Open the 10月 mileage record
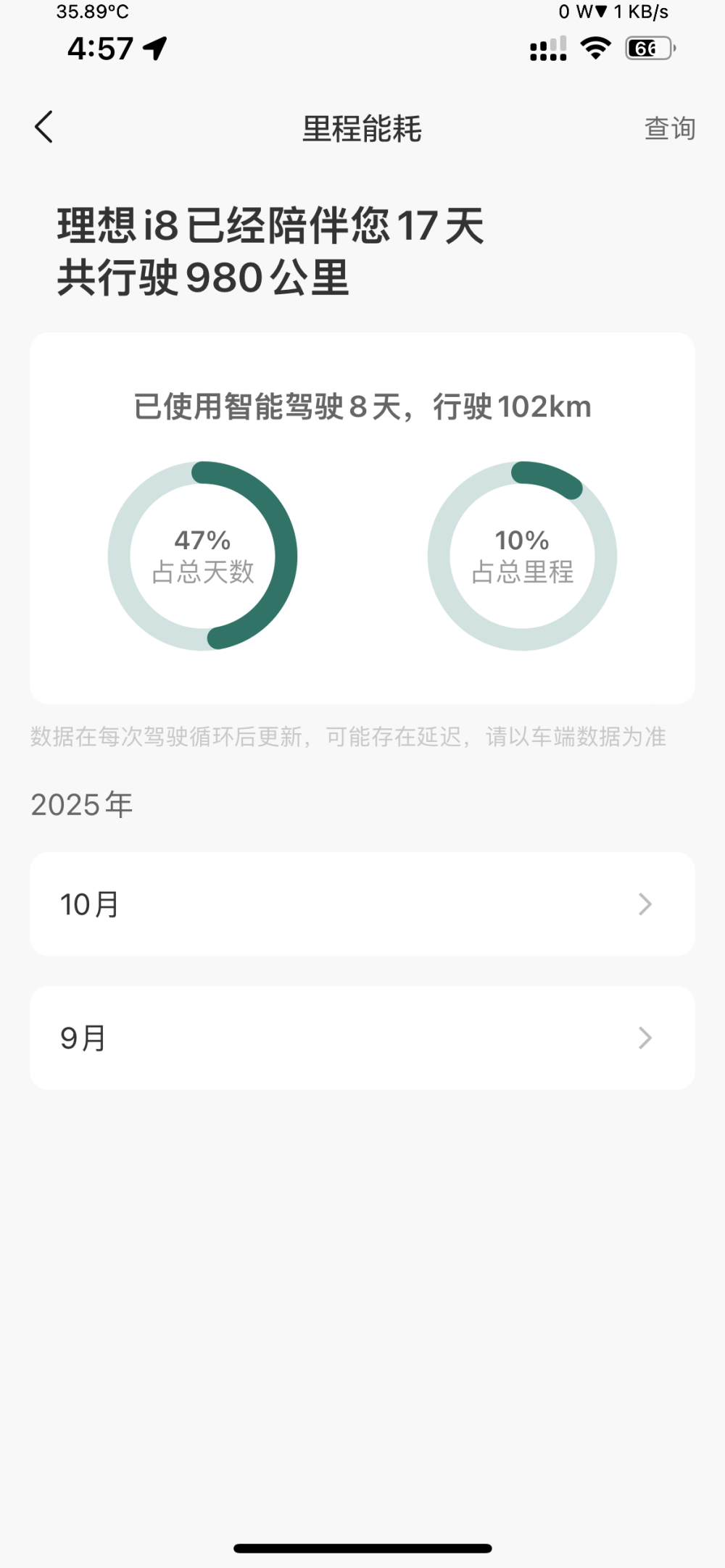Viewport: 725px width, 1568px height. (362, 904)
